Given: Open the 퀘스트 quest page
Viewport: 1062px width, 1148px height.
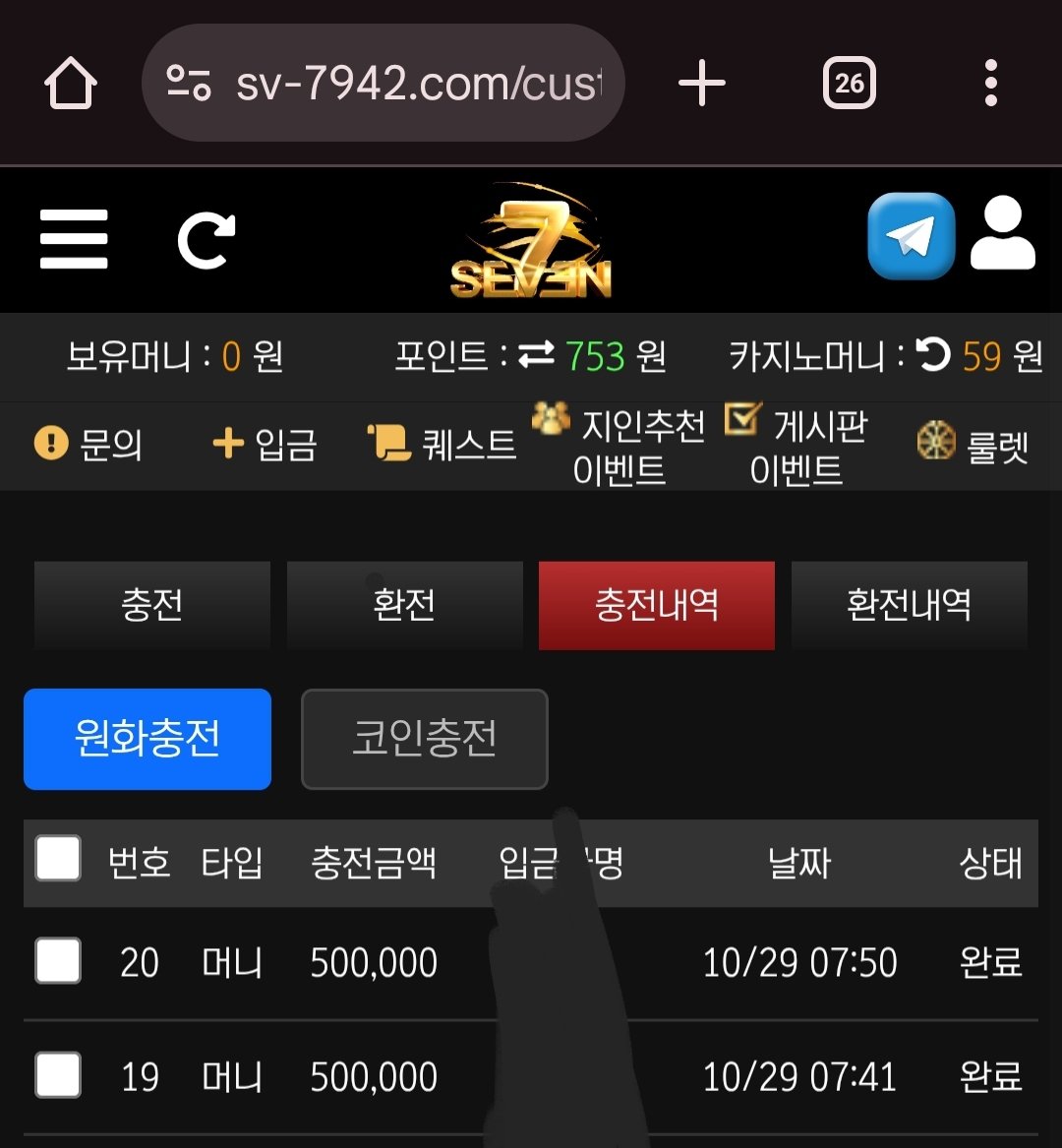Looking at the screenshot, I should (x=442, y=445).
